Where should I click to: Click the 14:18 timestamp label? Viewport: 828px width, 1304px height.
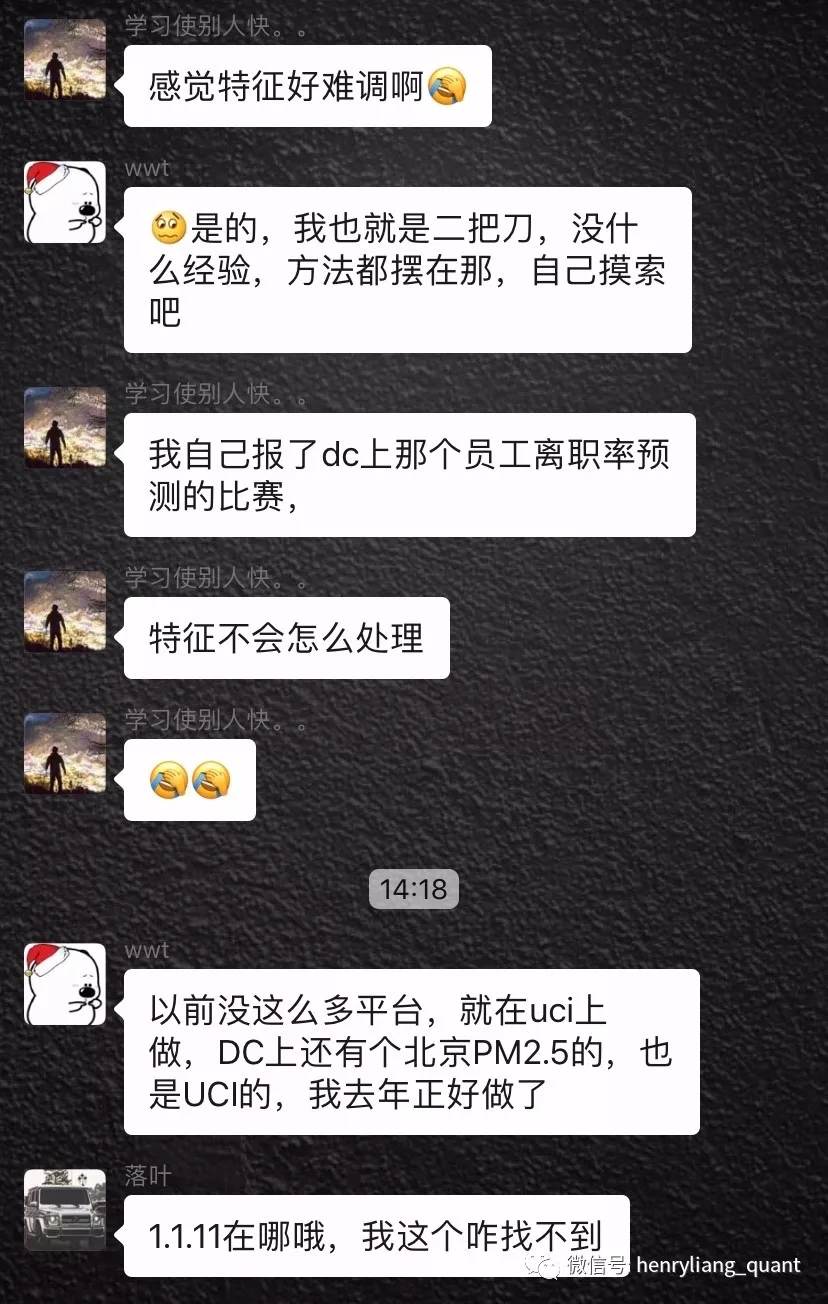(413, 888)
